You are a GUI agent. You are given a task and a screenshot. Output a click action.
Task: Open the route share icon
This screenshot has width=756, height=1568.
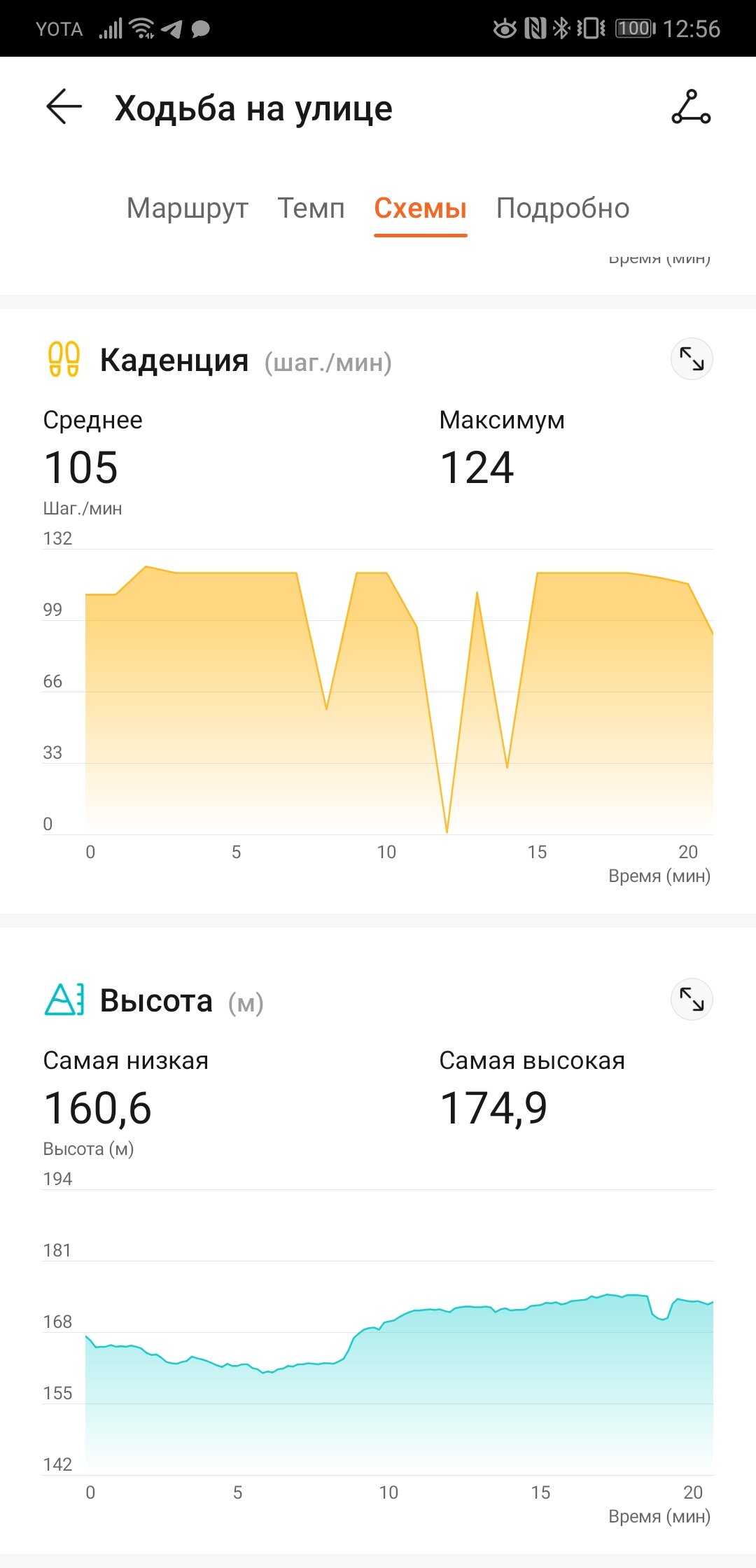pyautogui.click(x=691, y=107)
